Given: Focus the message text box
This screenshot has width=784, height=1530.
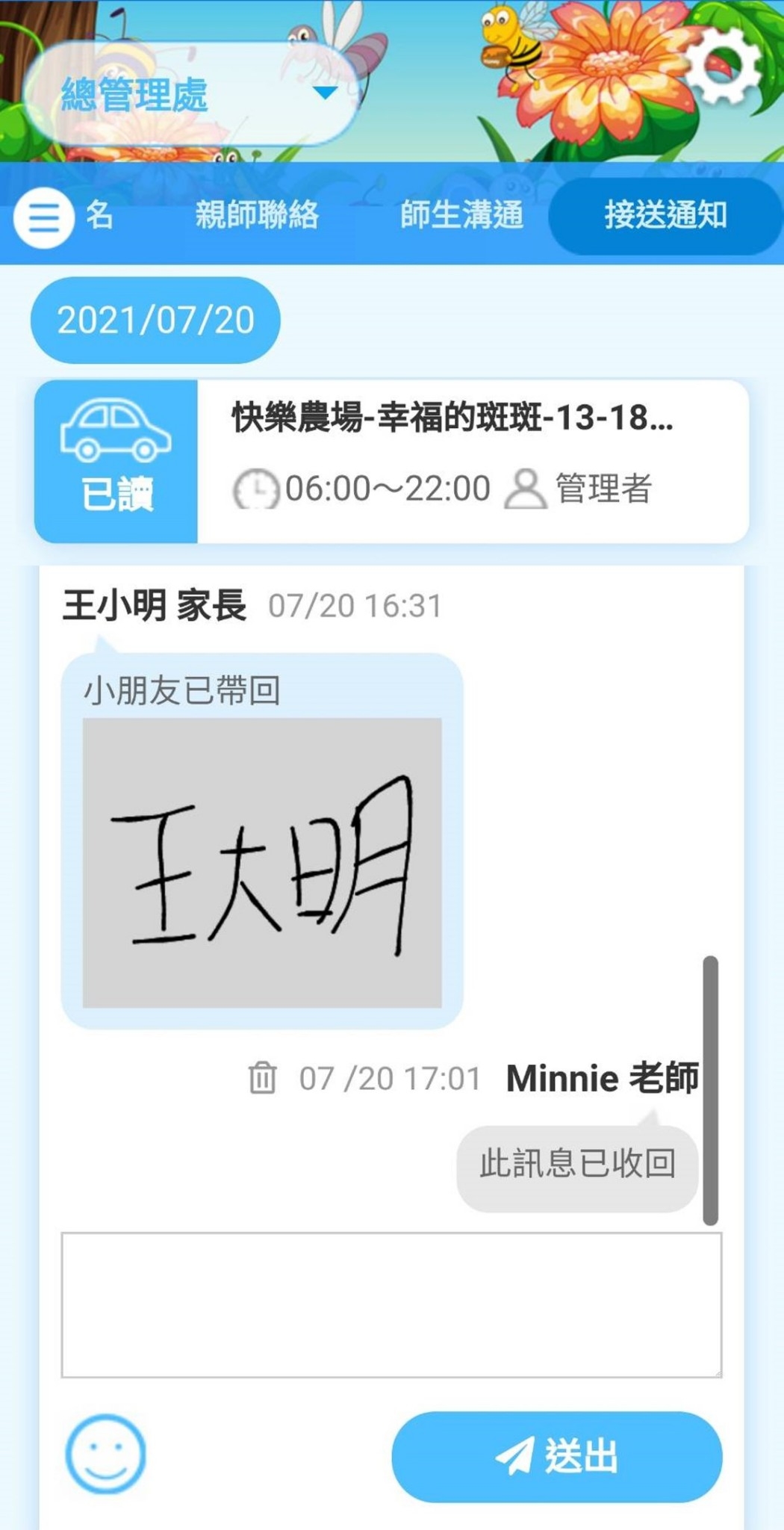Looking at the screenshot, I should click(391, 1304).
